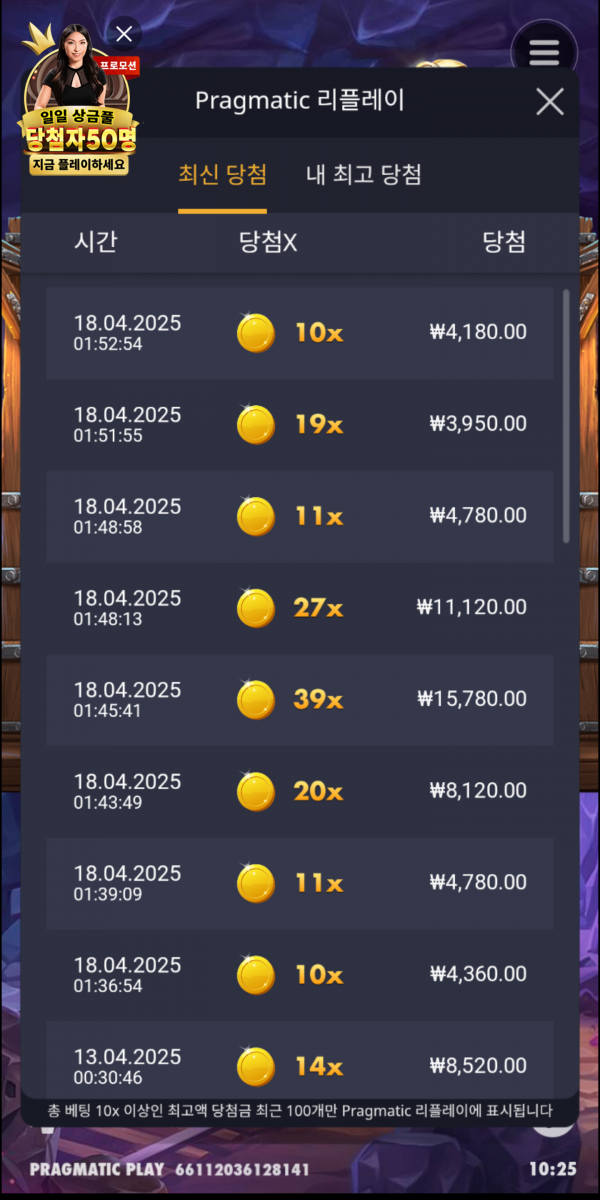Switch to the 내 최고 당첨 tab

pyautogui.click(x=363, y=175)
